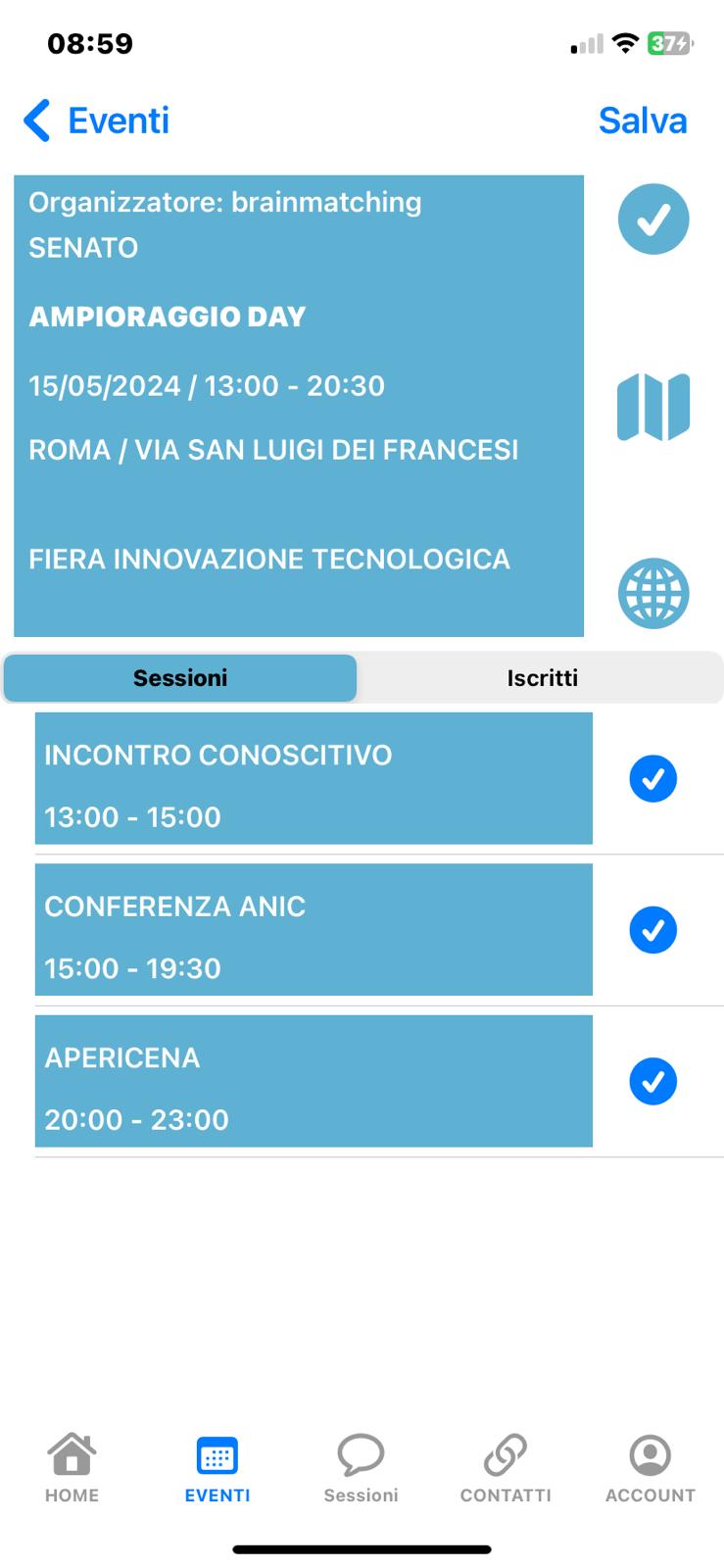Open the CONTATTI tab
The width and height of the screenshot is (724, 1568).
coord(506,1468)
